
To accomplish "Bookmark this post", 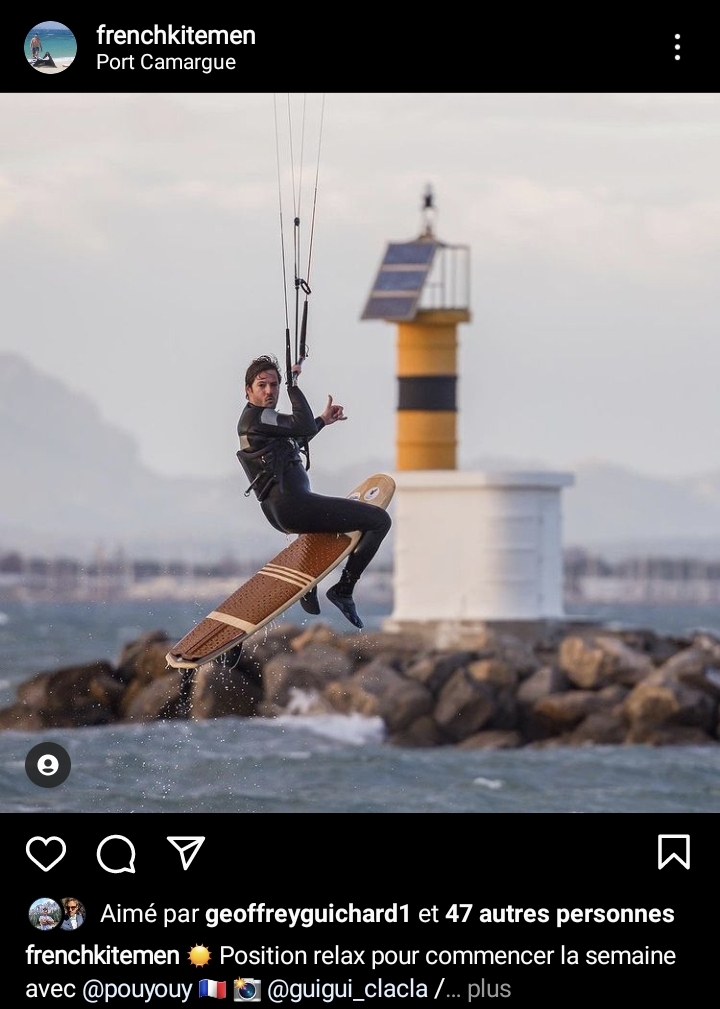I will pyautogui.click(x=673, y=852).
